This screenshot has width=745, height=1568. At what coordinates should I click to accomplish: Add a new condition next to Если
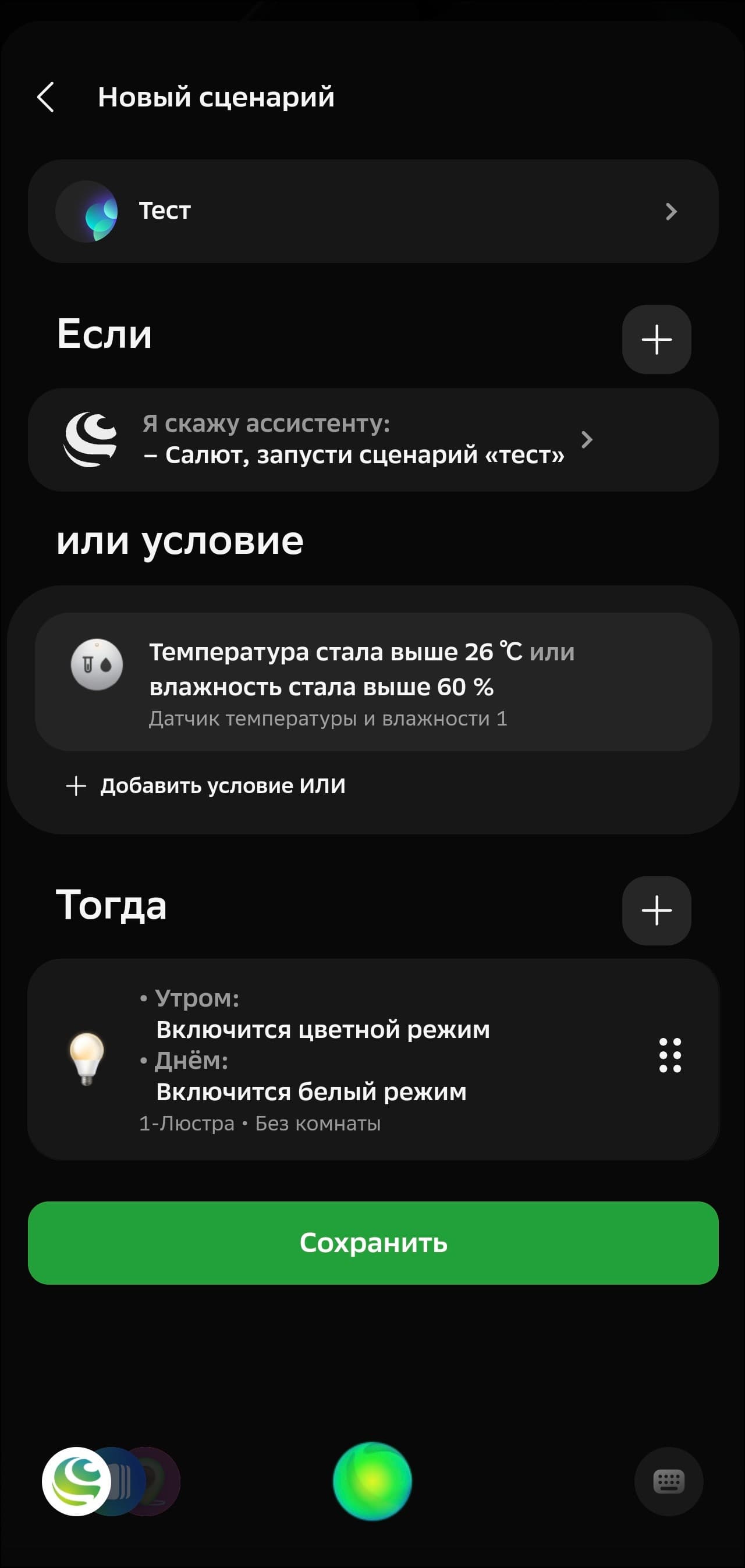point(656,339)
